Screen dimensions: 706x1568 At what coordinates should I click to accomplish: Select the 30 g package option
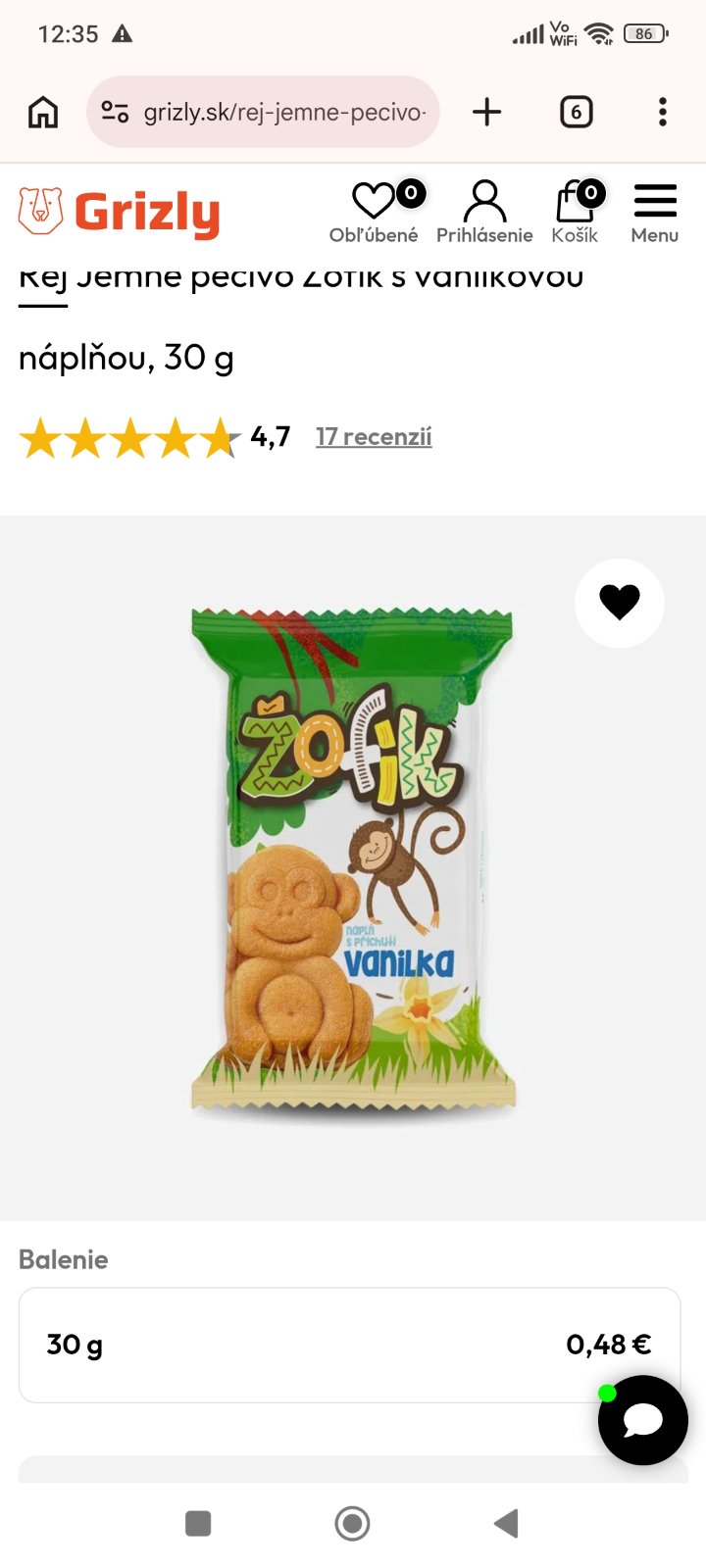[349, 1345]
